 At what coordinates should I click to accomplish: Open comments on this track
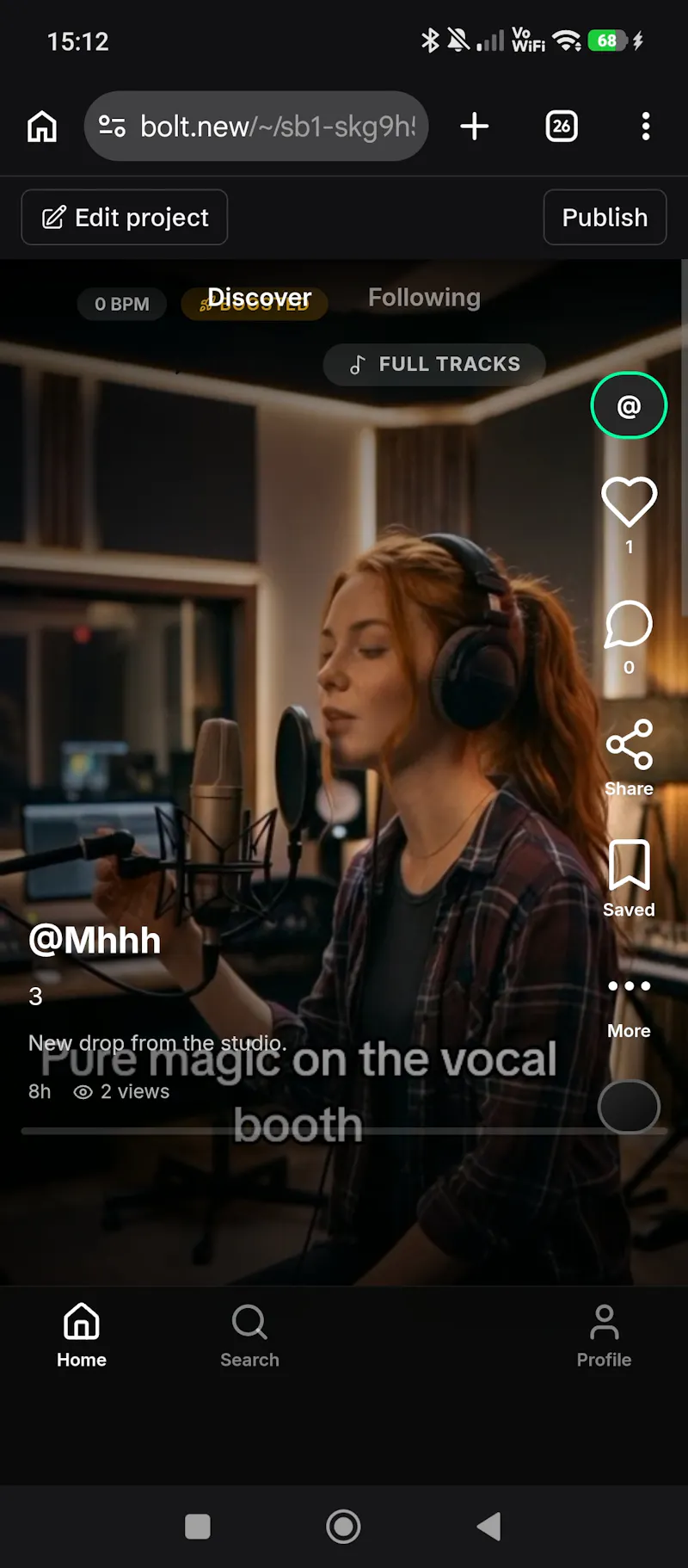point(629,624)
